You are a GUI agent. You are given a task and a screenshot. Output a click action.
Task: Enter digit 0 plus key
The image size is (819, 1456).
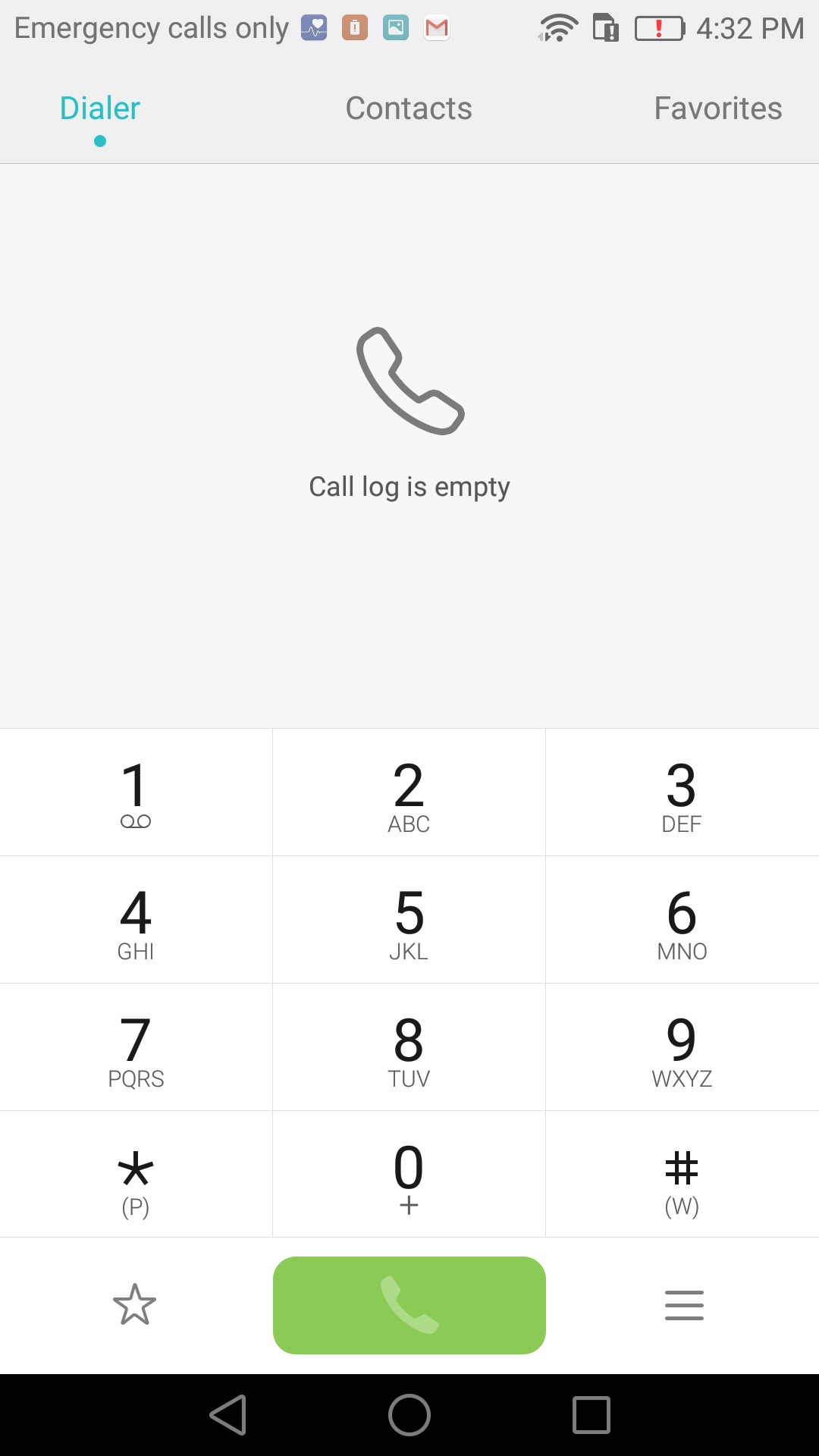pos(409,1175)
